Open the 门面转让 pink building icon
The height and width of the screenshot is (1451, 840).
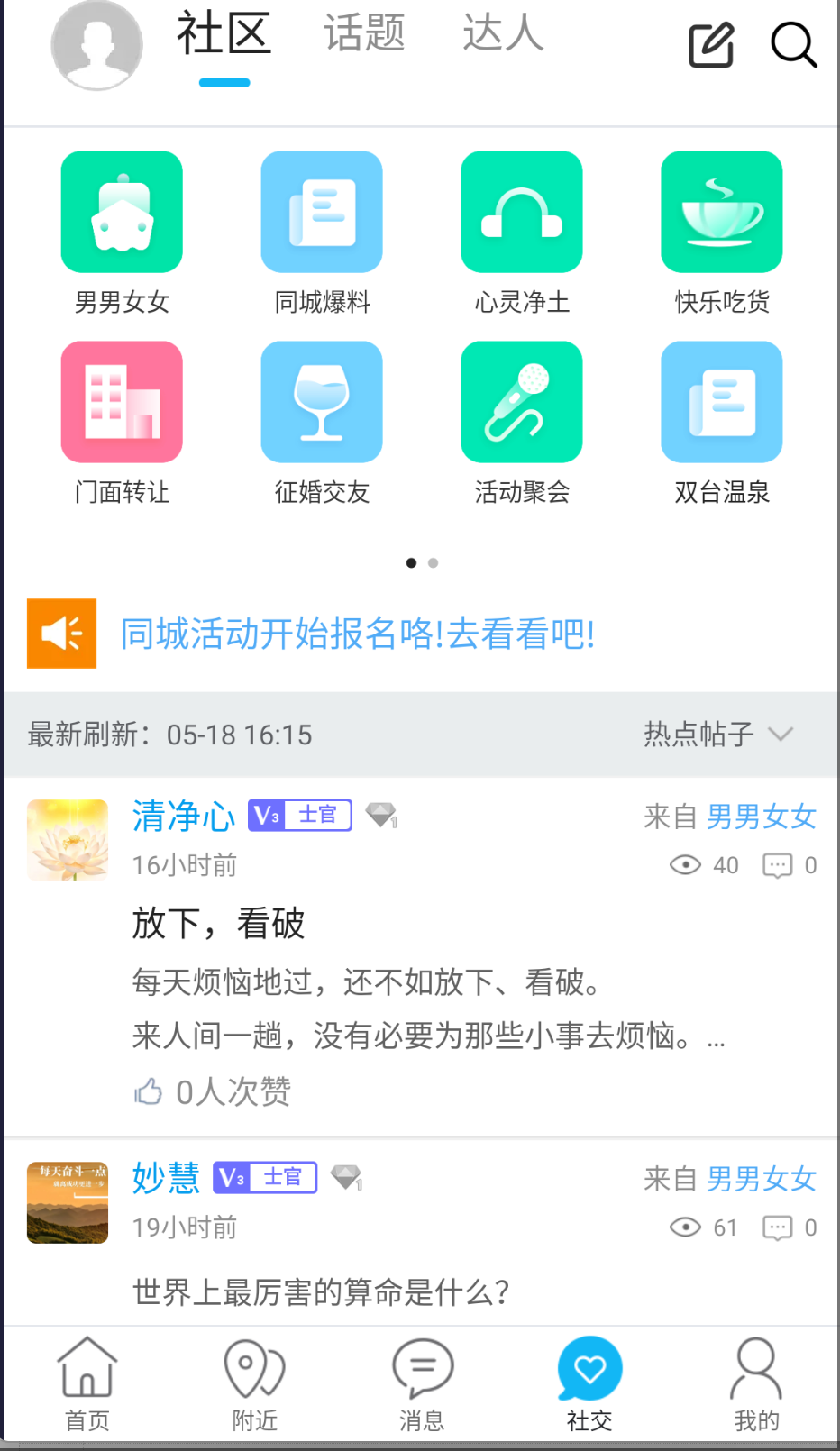pyautogui.click(x=122, y=401)
